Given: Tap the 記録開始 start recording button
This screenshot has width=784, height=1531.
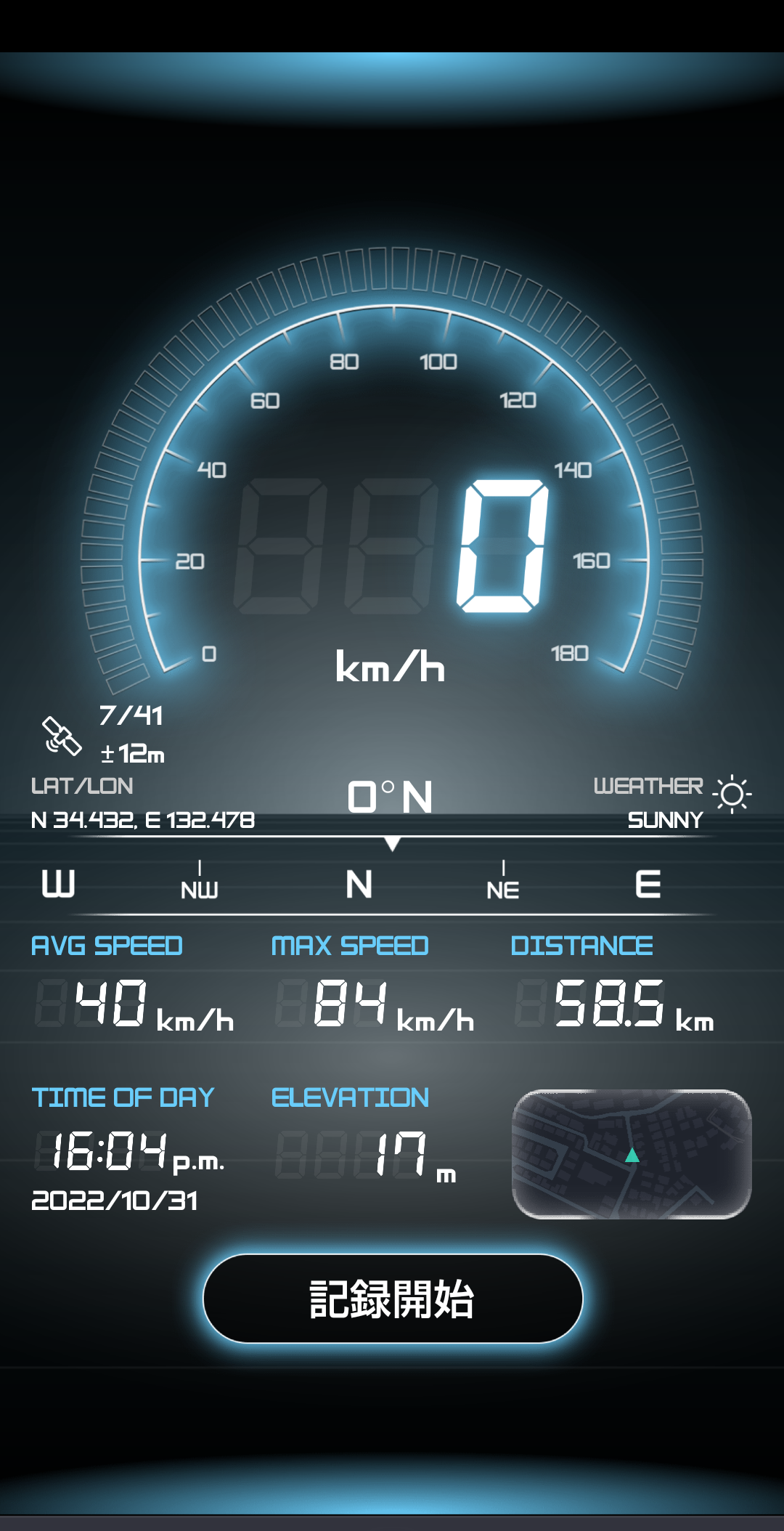Looking at the screenshot, I should pos(393,1299).
